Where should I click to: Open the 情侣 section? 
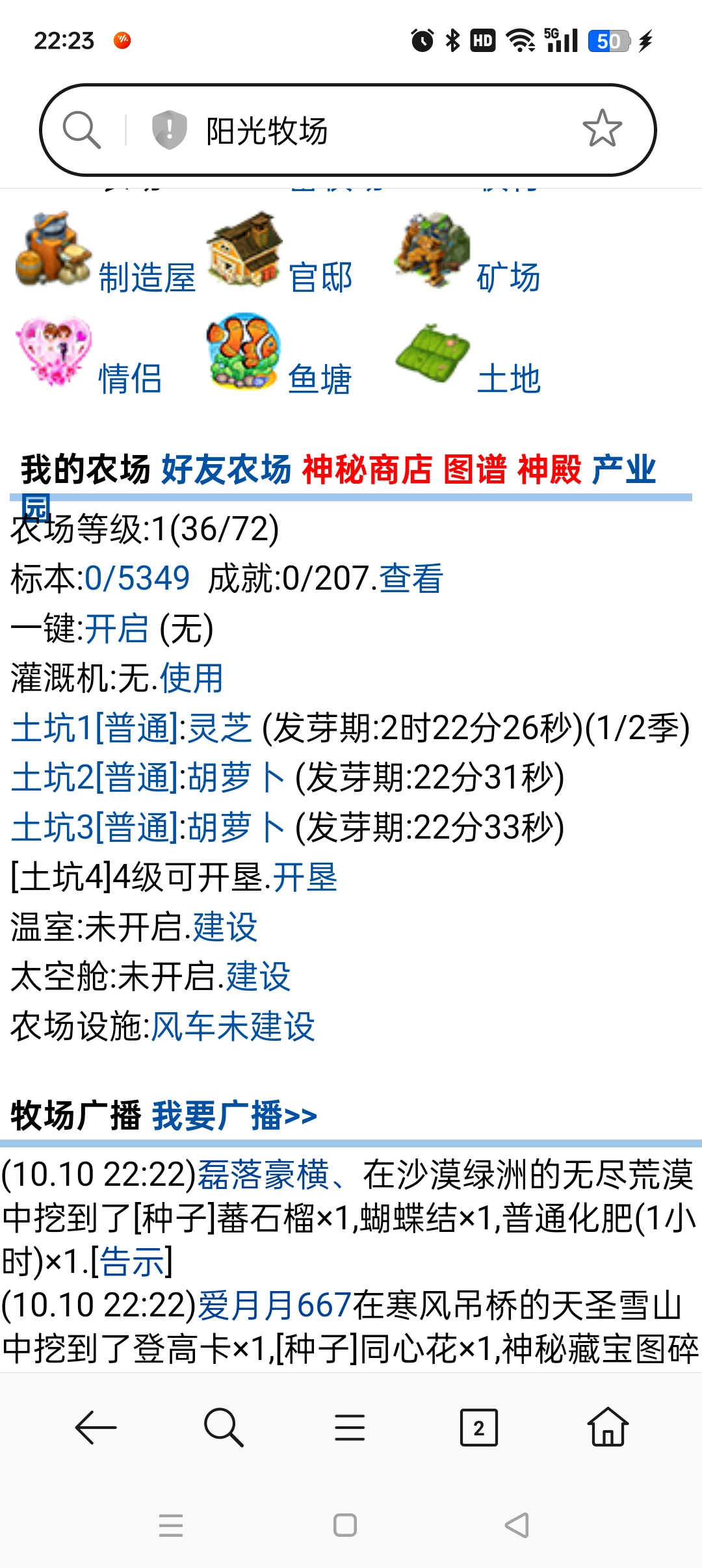[x=130, y=379]
